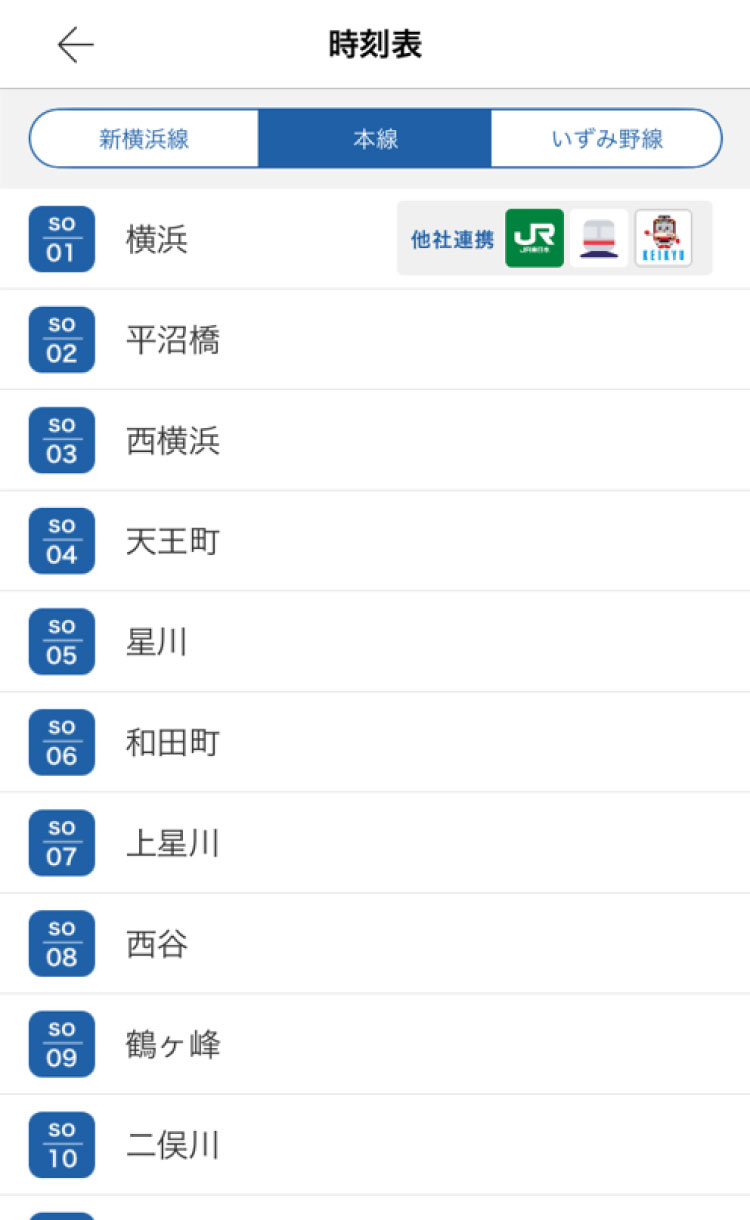Go back using the arrow icon
The height and width of the screenshot is (1220, 750).
75,45
